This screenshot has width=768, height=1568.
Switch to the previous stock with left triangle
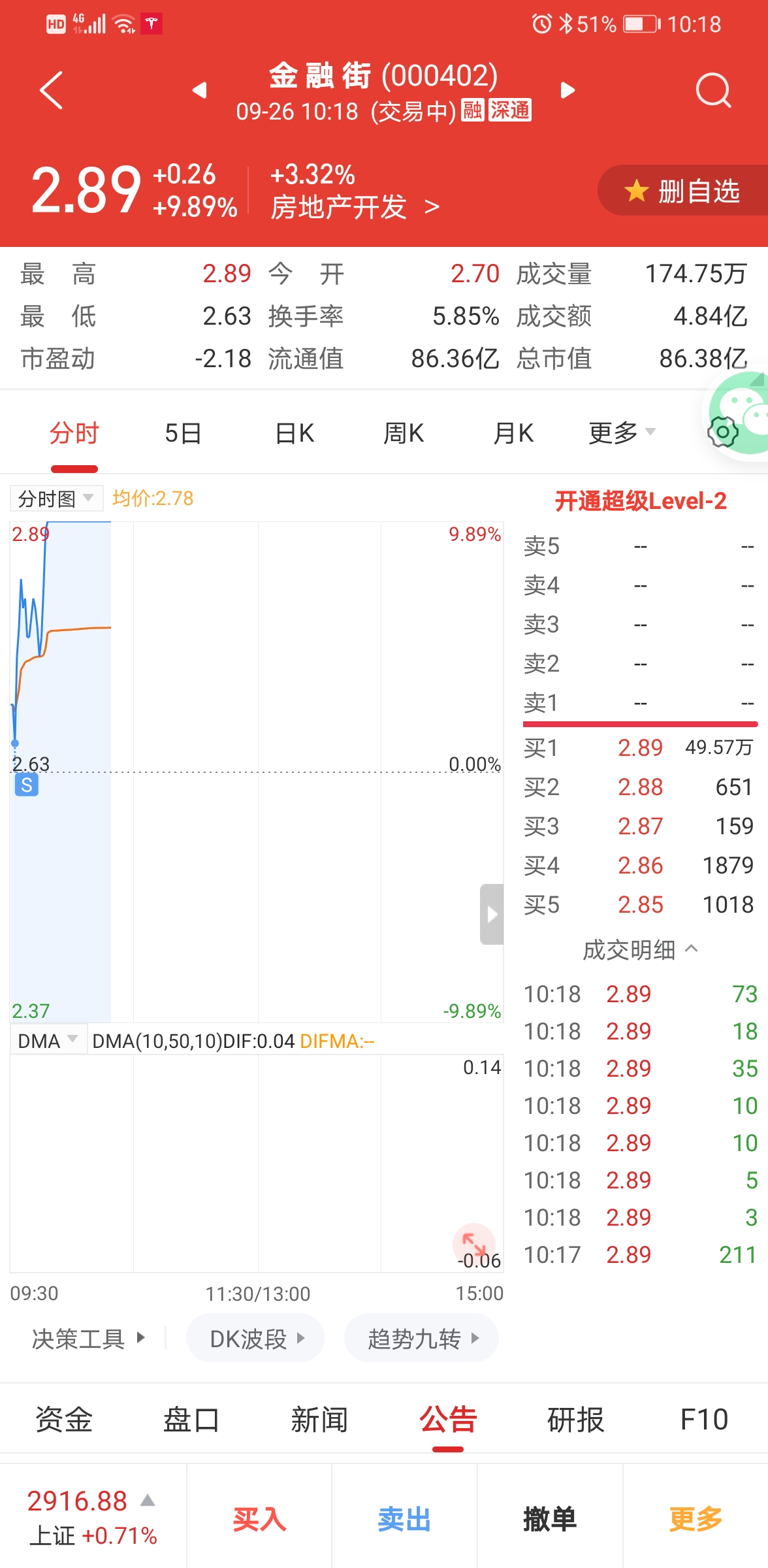point(200,90)
